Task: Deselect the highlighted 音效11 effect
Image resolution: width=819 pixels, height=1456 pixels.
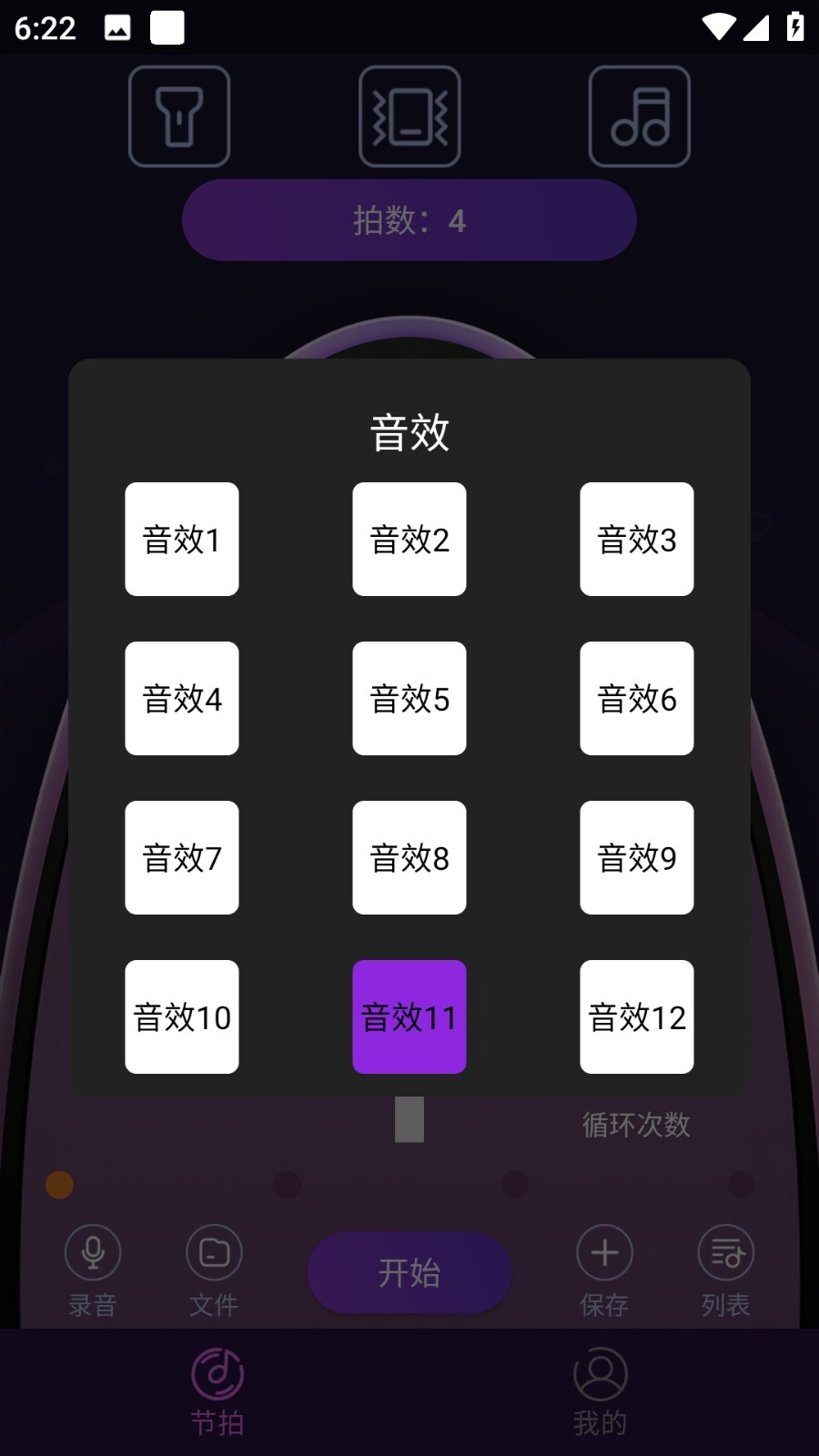Action: coord(409,1016)
